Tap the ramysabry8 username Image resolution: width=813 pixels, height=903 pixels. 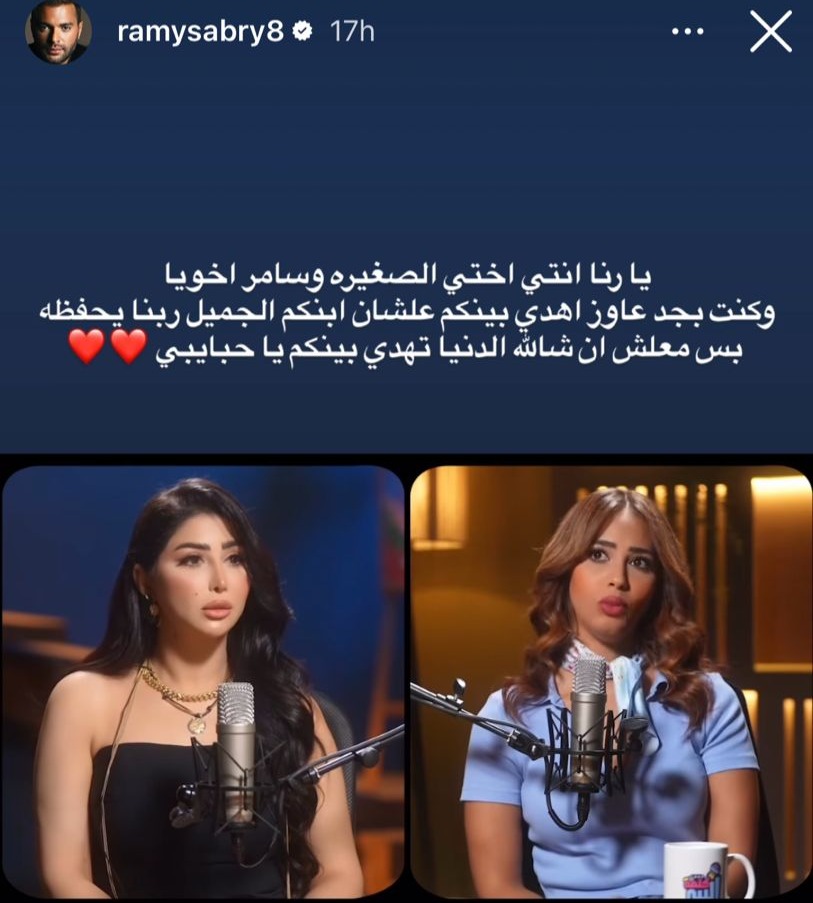point(202,32)
